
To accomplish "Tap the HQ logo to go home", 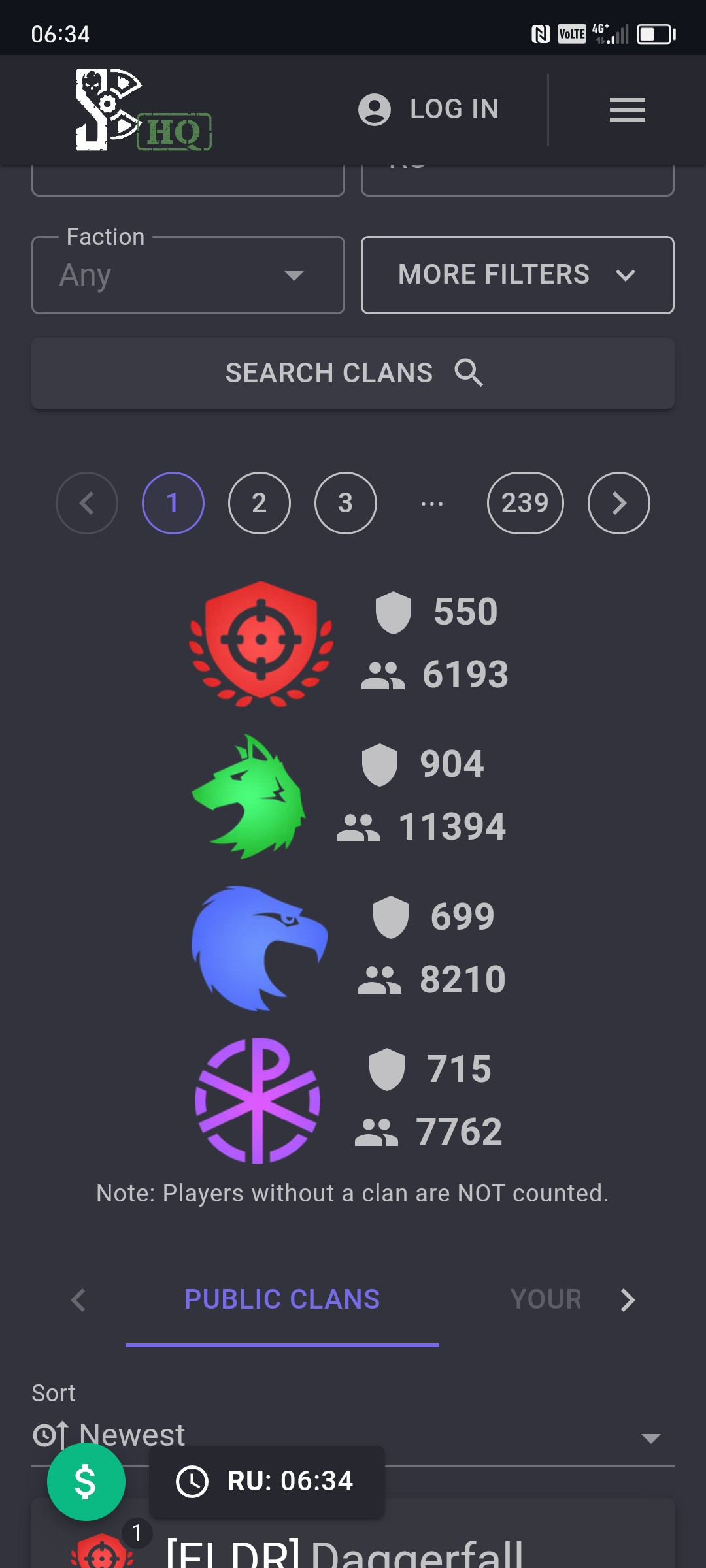I will [x=144, y=110].
